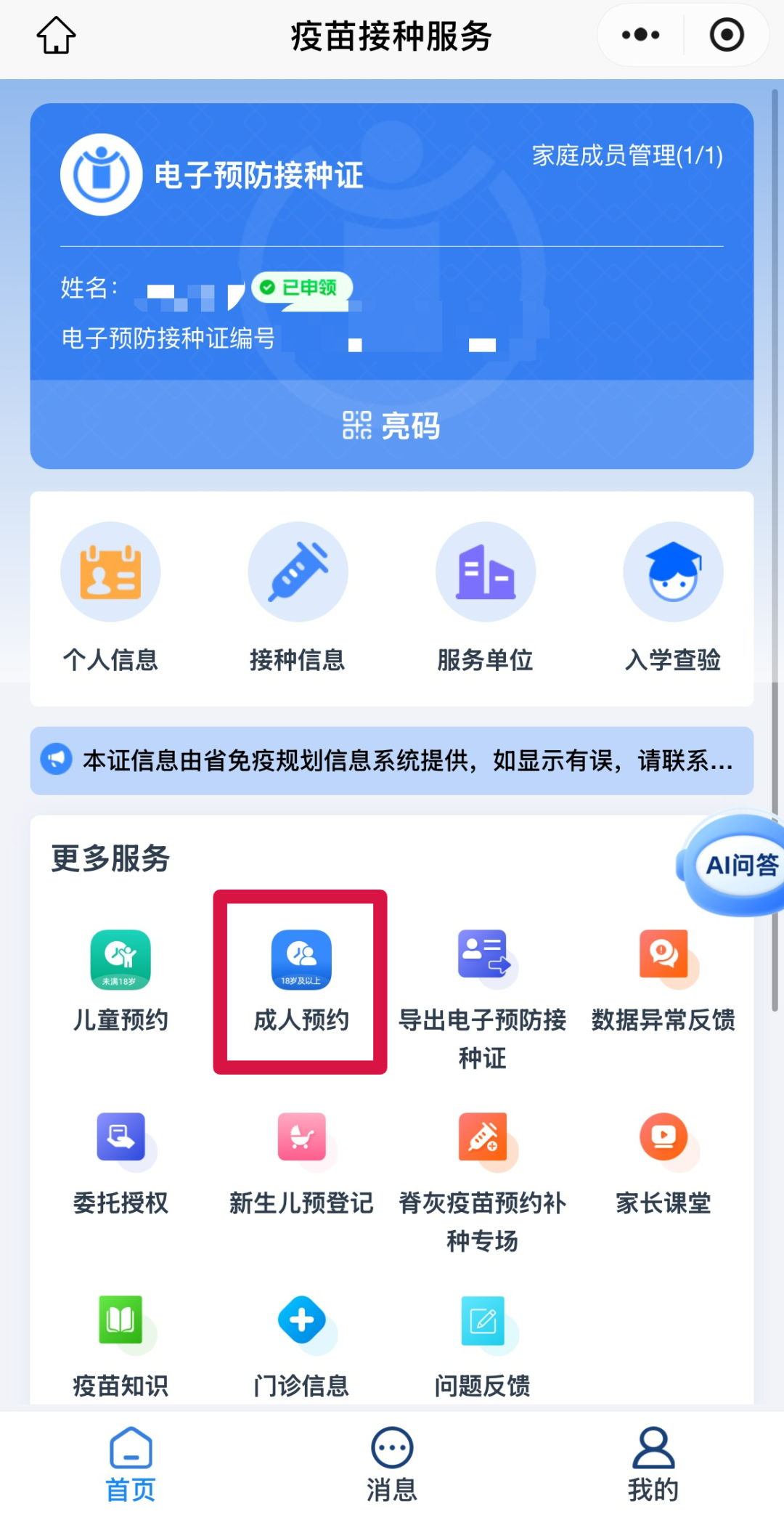Image resolution: width=784 pixels, height=1517 pixels.
Task: Select 委托授权
Action: [x=121, y=1163]
